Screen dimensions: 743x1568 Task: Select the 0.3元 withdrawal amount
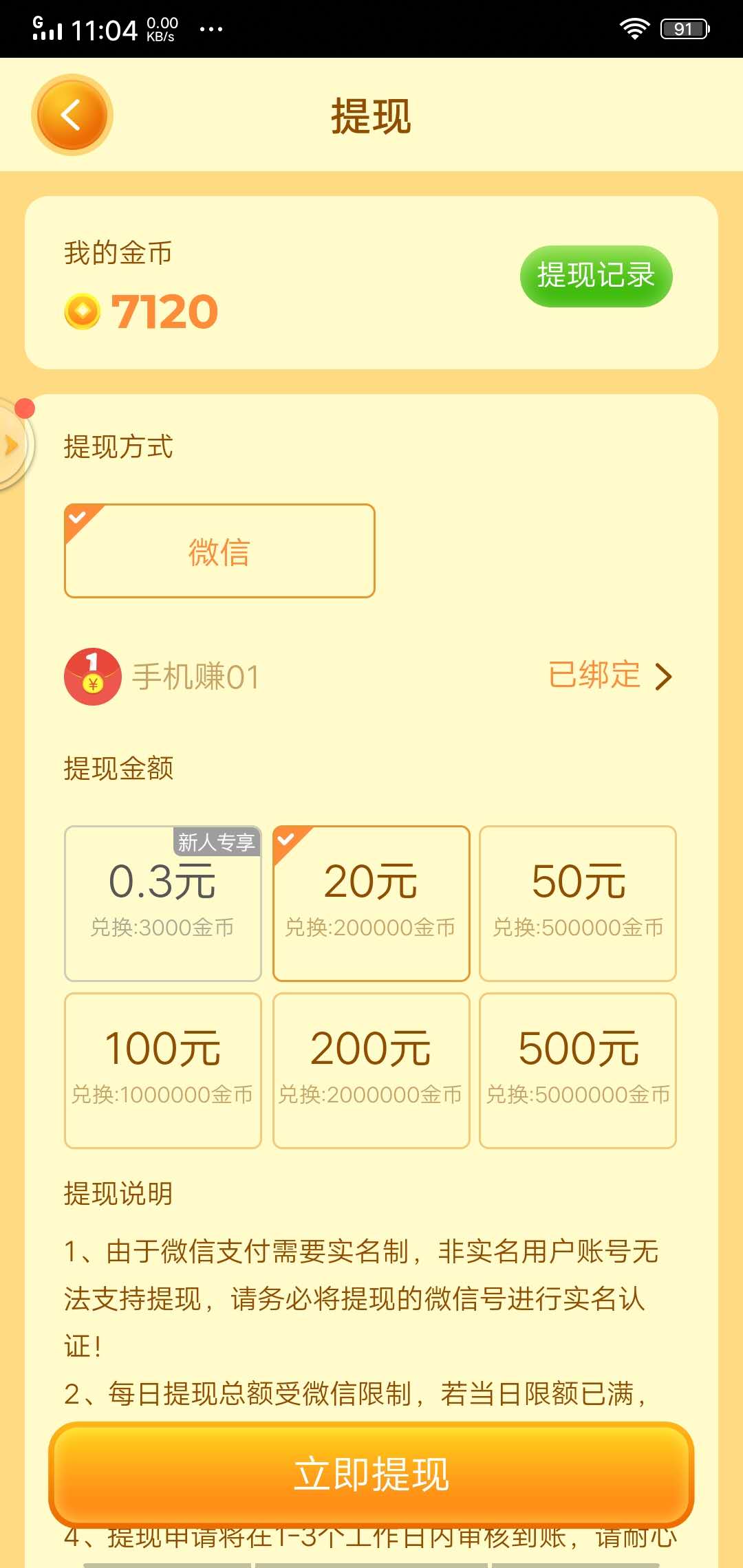(x=162, y=901)
